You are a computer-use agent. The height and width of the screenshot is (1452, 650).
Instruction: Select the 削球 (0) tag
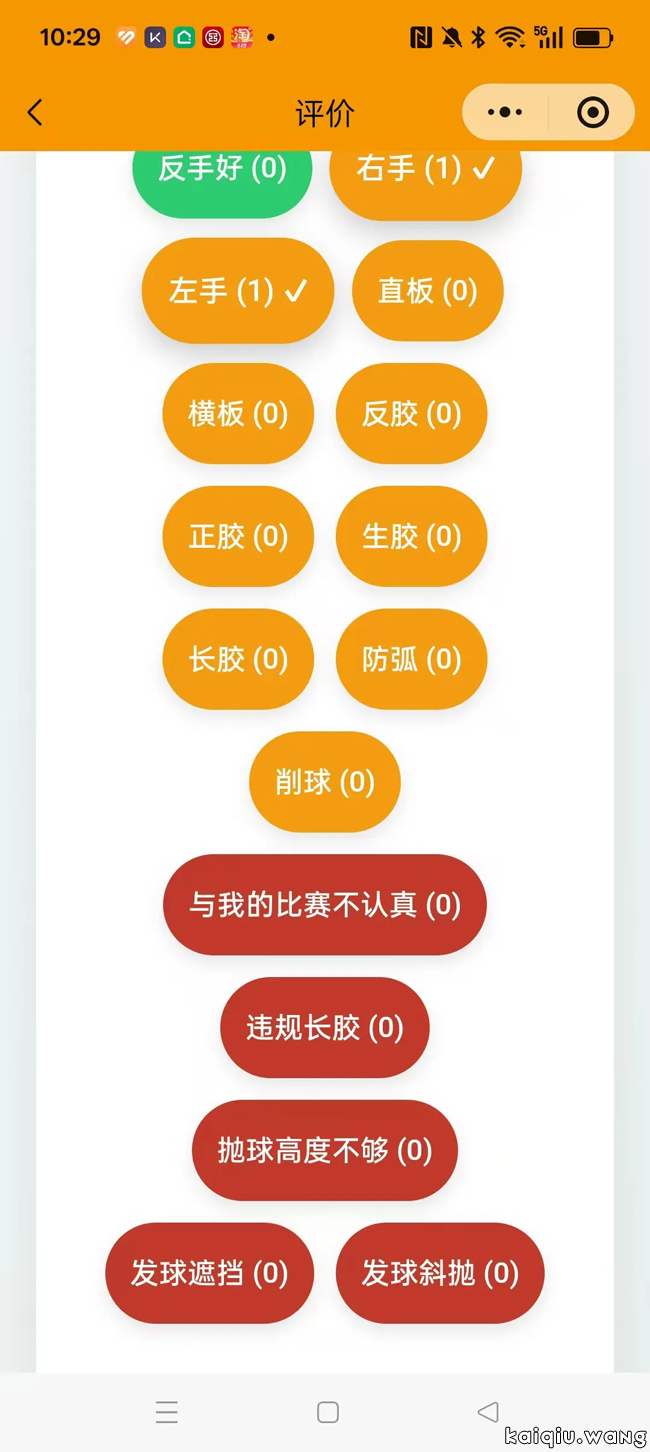[x=325, y=782]
